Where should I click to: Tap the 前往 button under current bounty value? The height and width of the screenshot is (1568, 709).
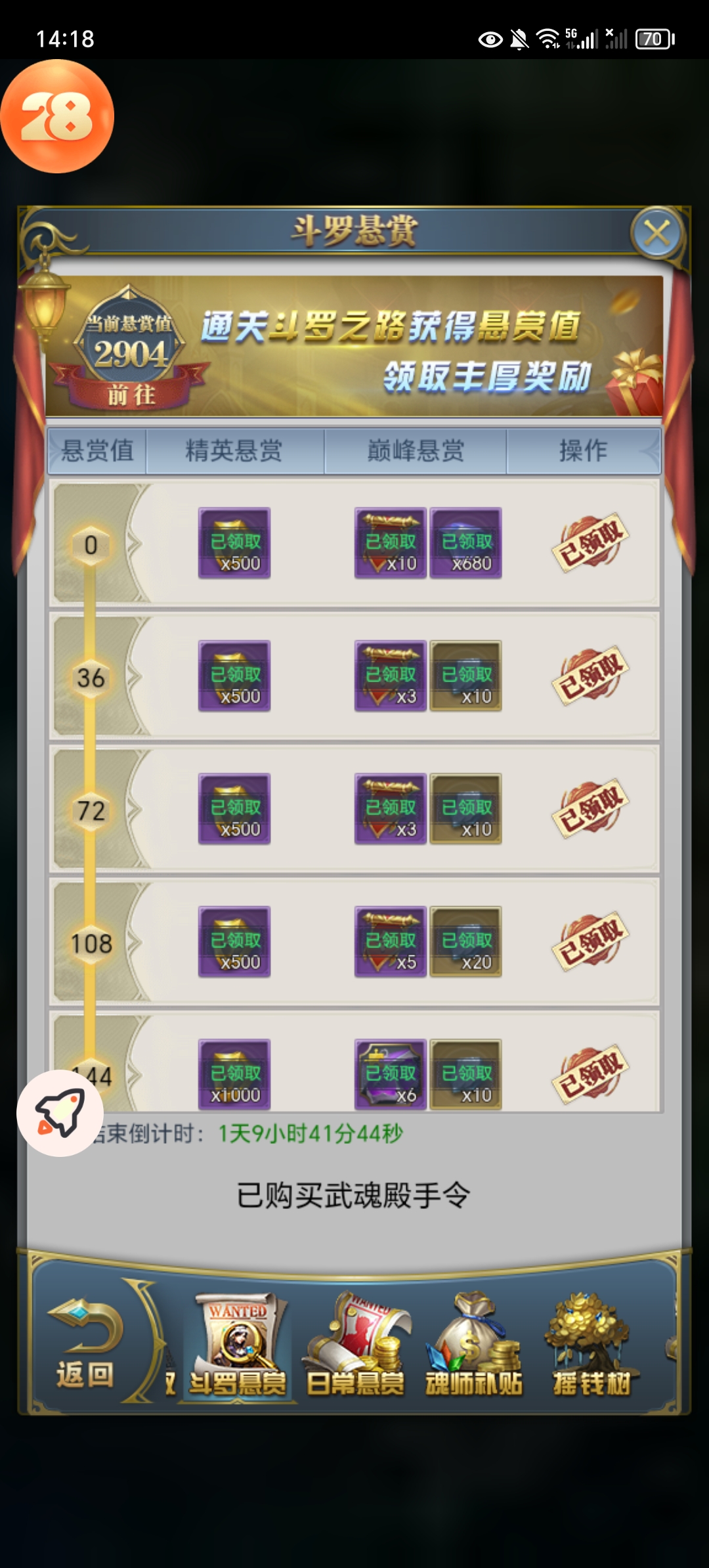point(132,395)
